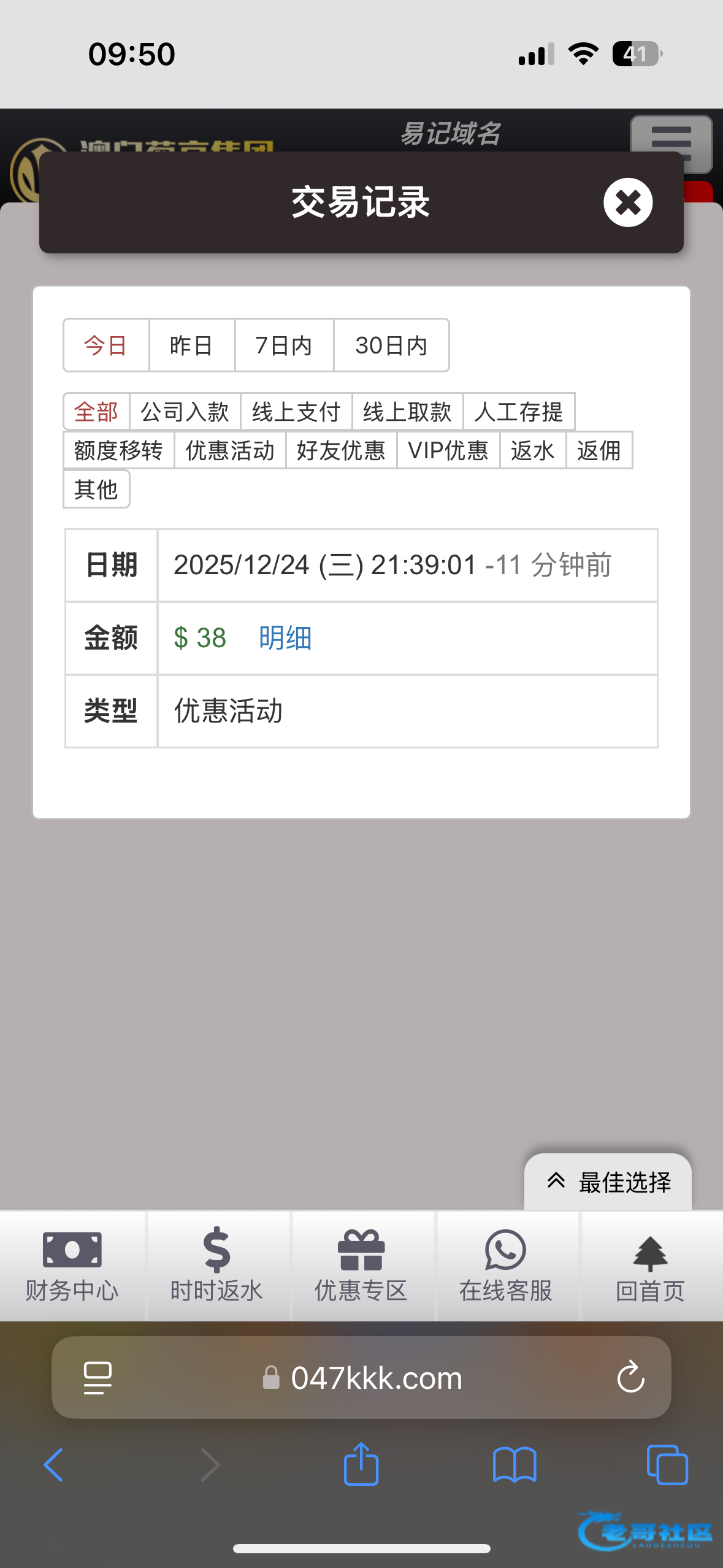Filter records by 优惠活动 type
This screenshot has height=1568, width=723.
tap(230, 450)
